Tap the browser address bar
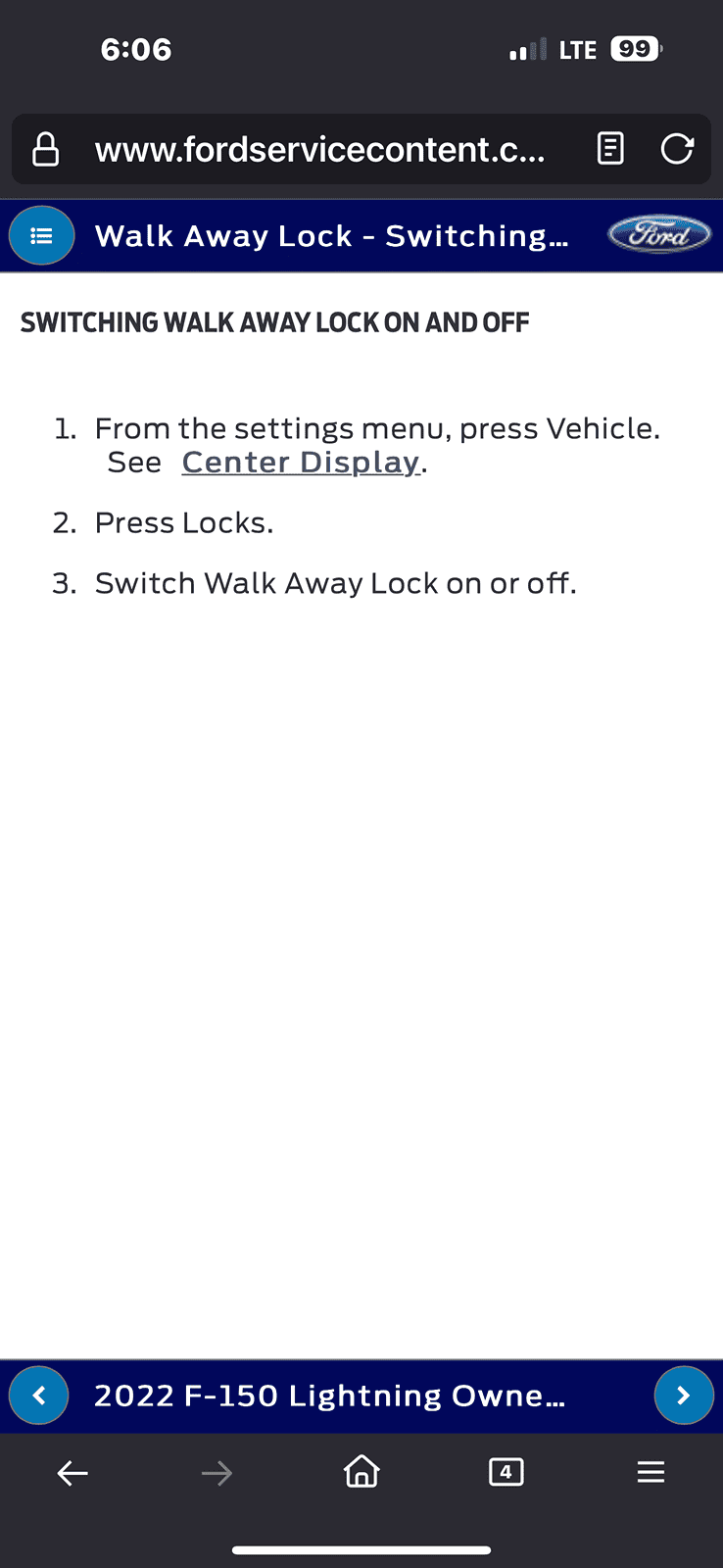Image resolution: width=723 pixels, height=1568 pixels. (x=318, y=150)
